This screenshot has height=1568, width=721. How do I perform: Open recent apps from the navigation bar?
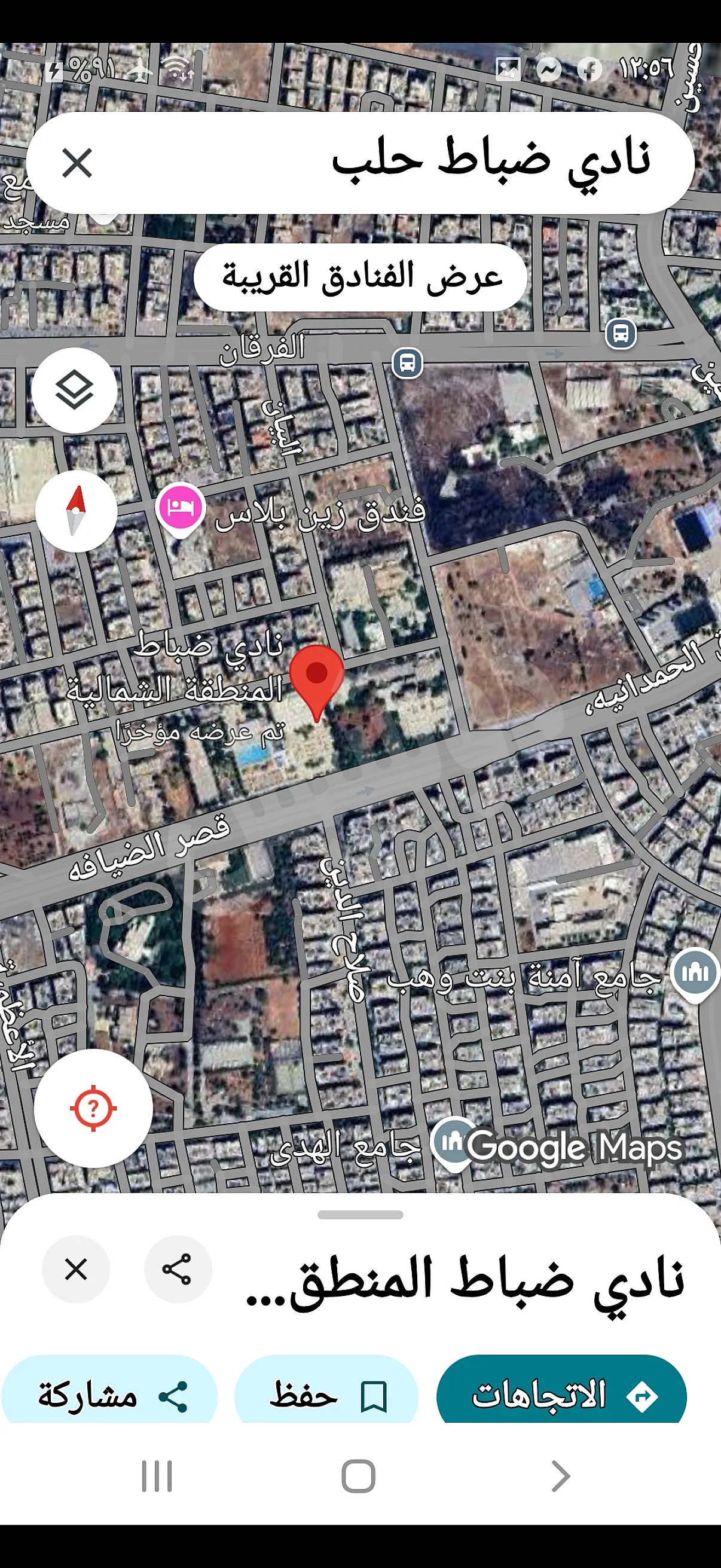[157, 1476]
